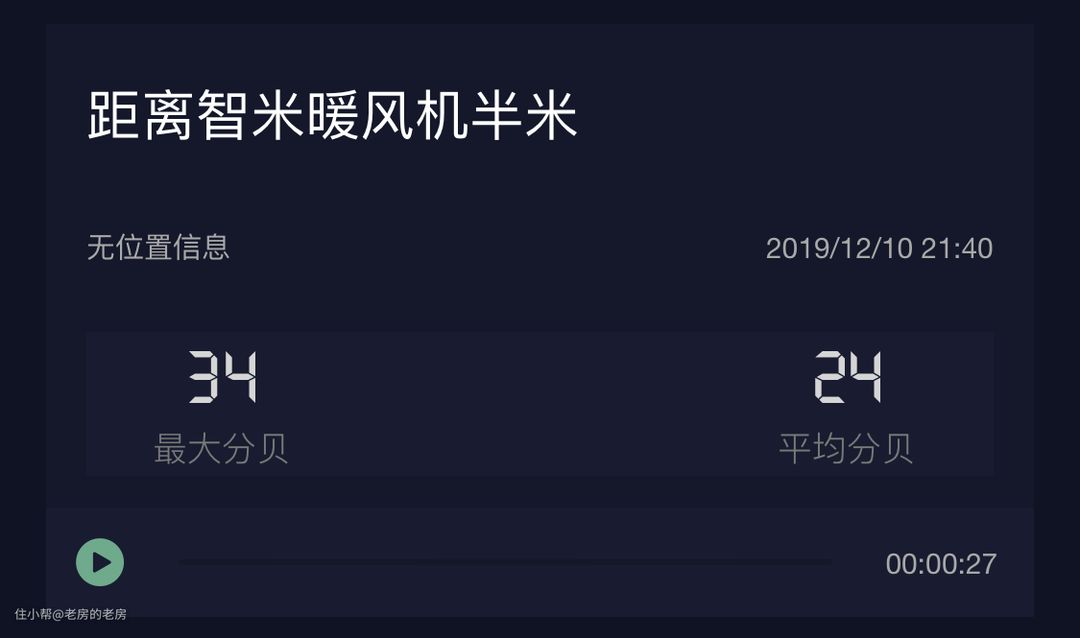Tap the recording playback progress bar

(505, 563)
